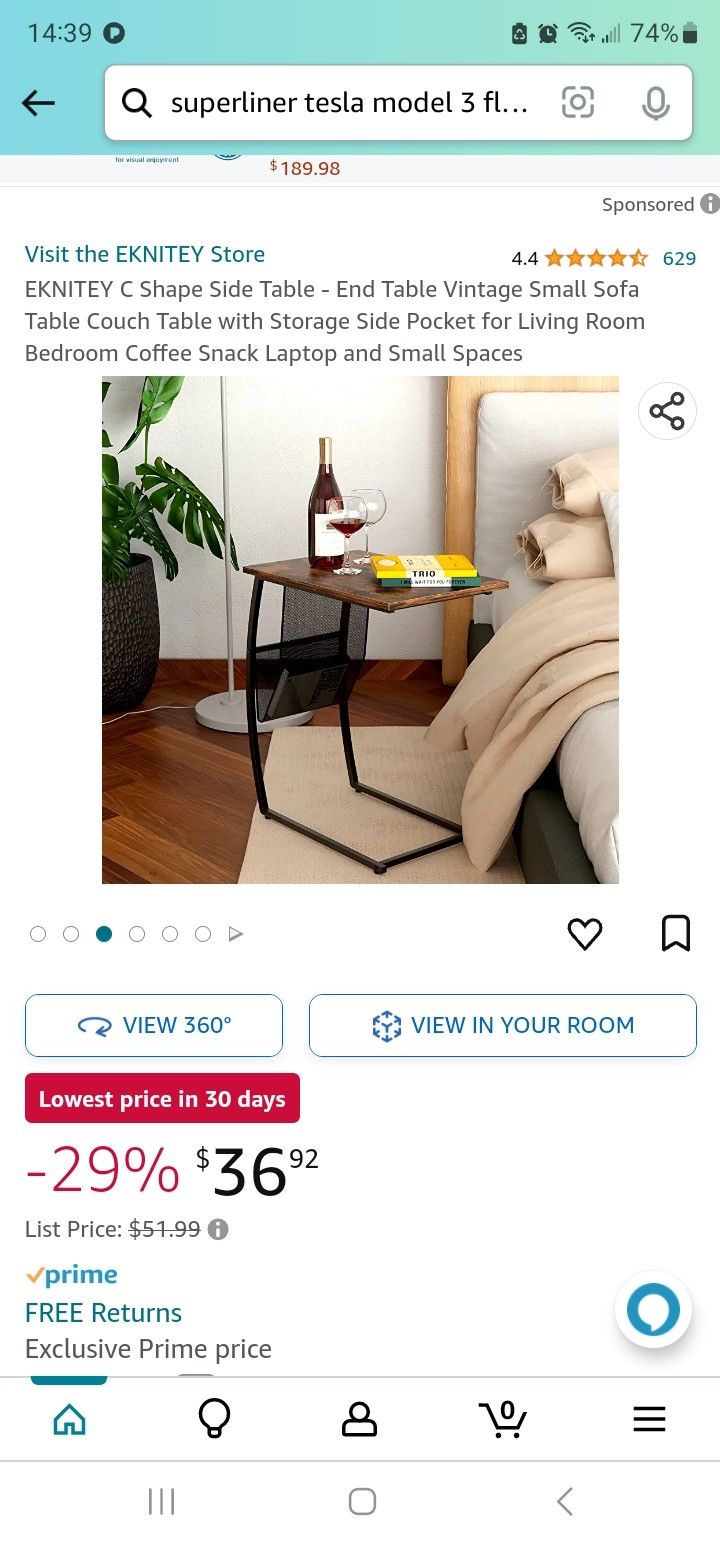This screenshot has width=720, height=1544.
Task: Go back using the top arrow
Action: pos(39,102)
